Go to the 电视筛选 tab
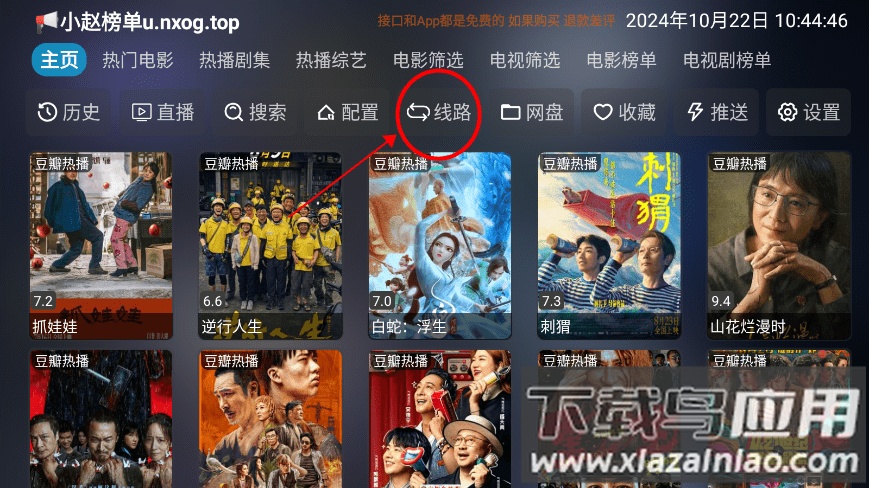Screen dimensions: 869x488 525,60
